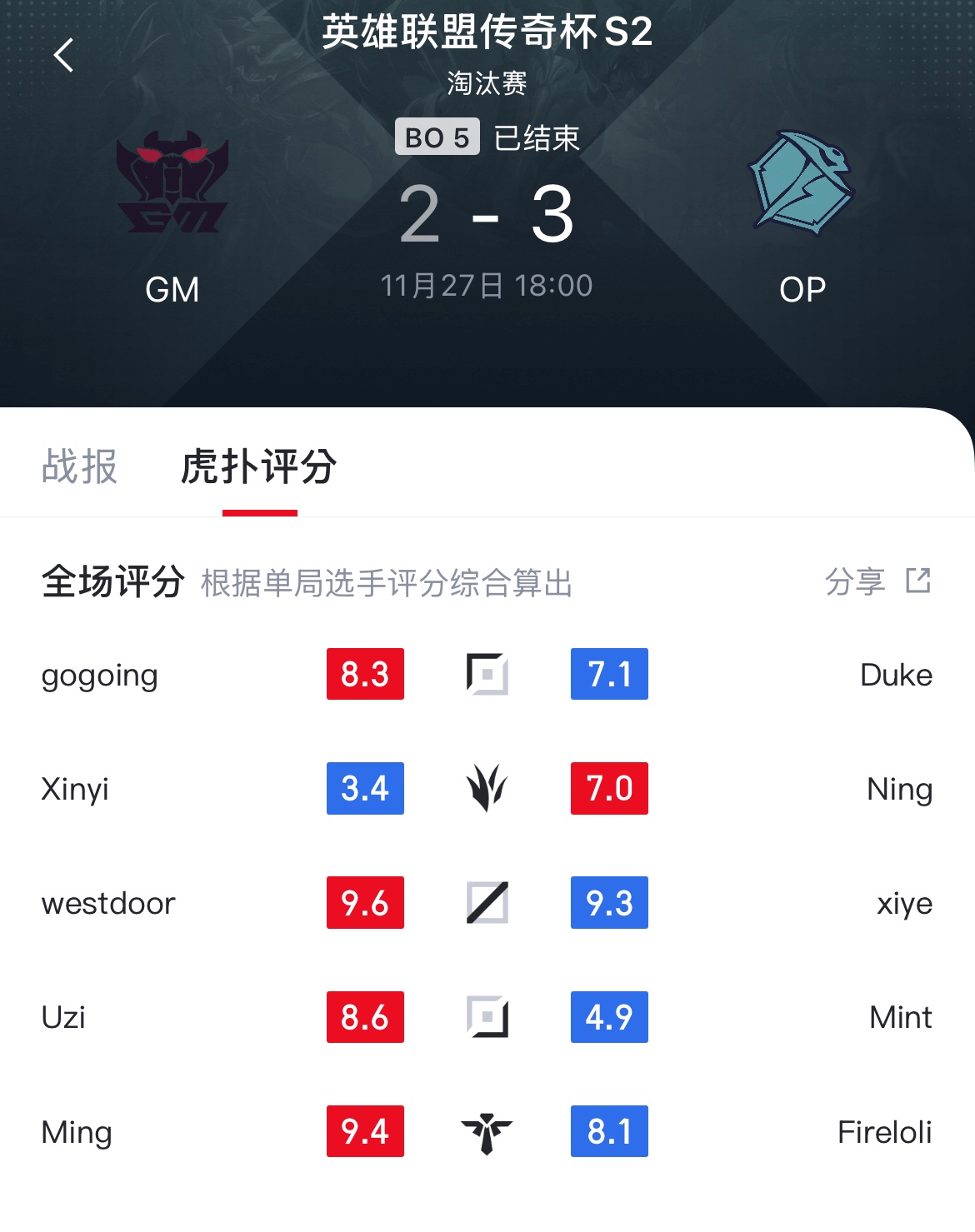The height and width of the screenshot is (1232, 975).
Task: Switch to the 战报 tab
Action: click(x=80, y=466)
